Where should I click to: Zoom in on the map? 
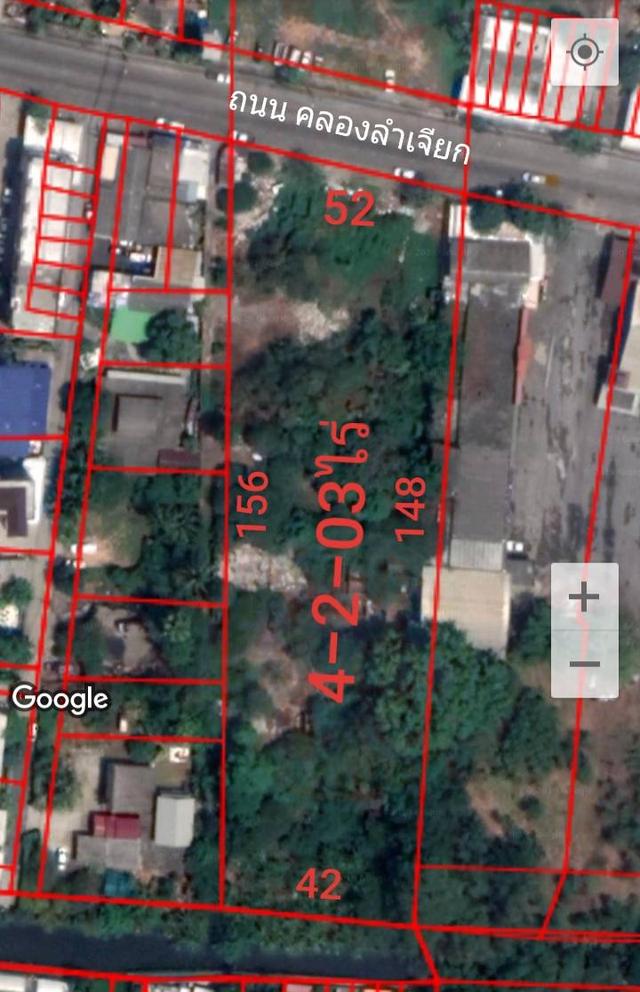(x=584, y=599)
